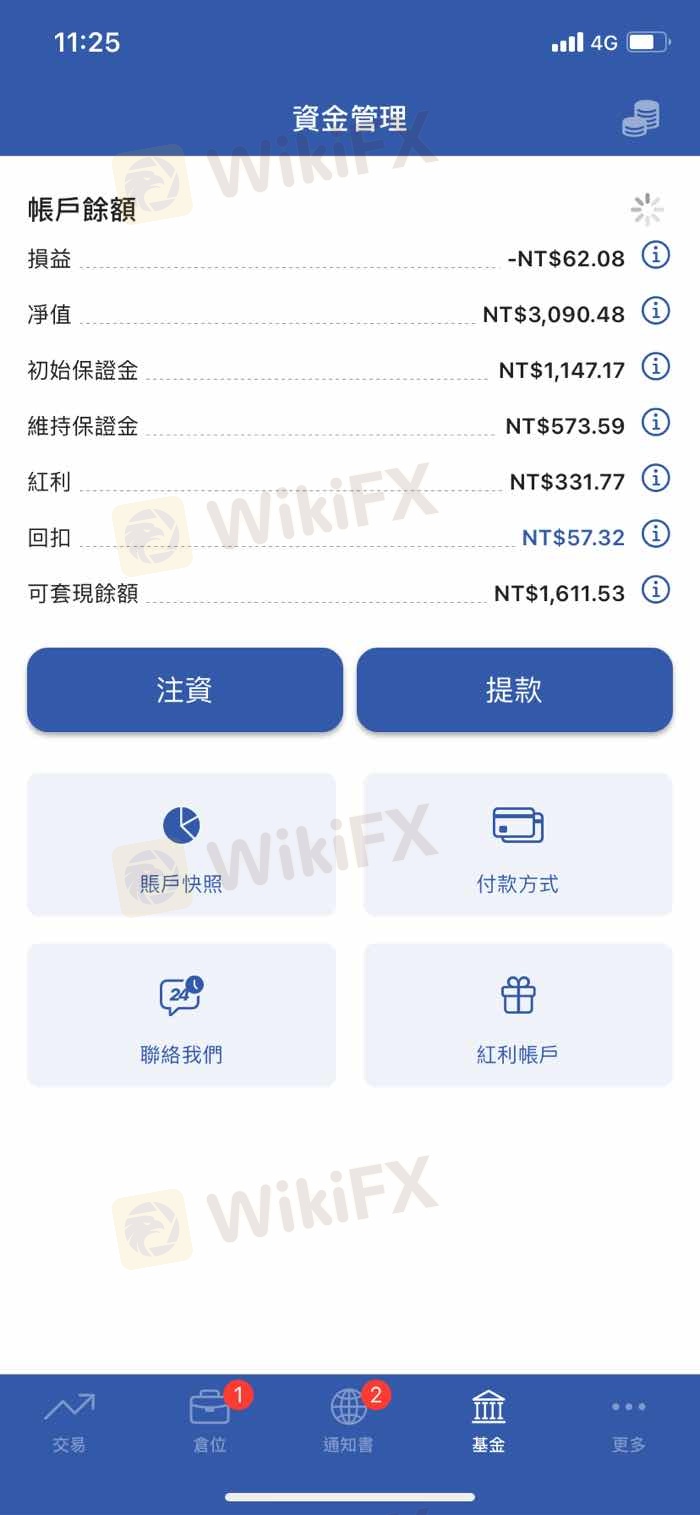
Task: Go to the 通知書 tab
Action: [x=349, y=1422]
